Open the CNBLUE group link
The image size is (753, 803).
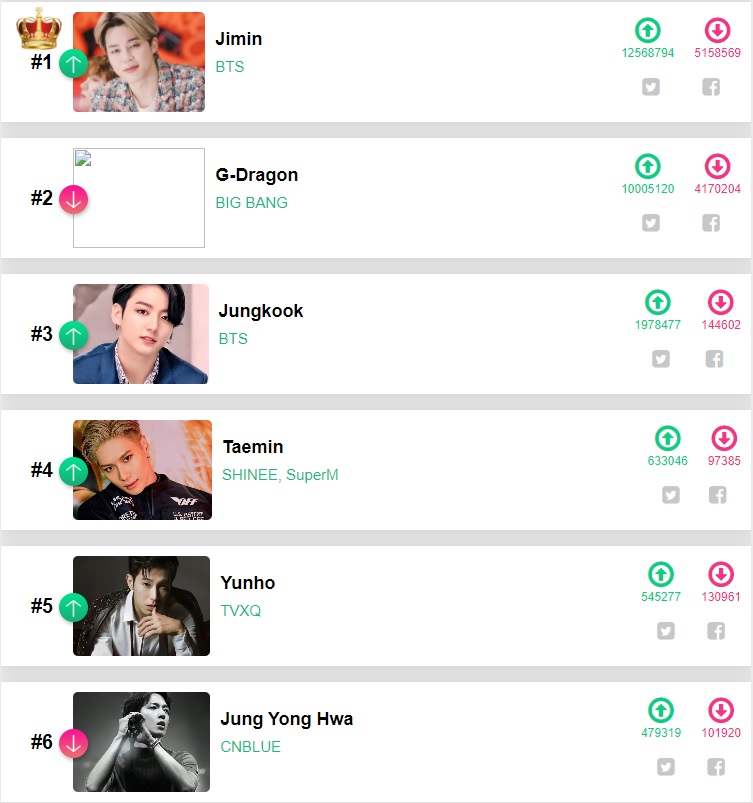[x=250, y=747]
